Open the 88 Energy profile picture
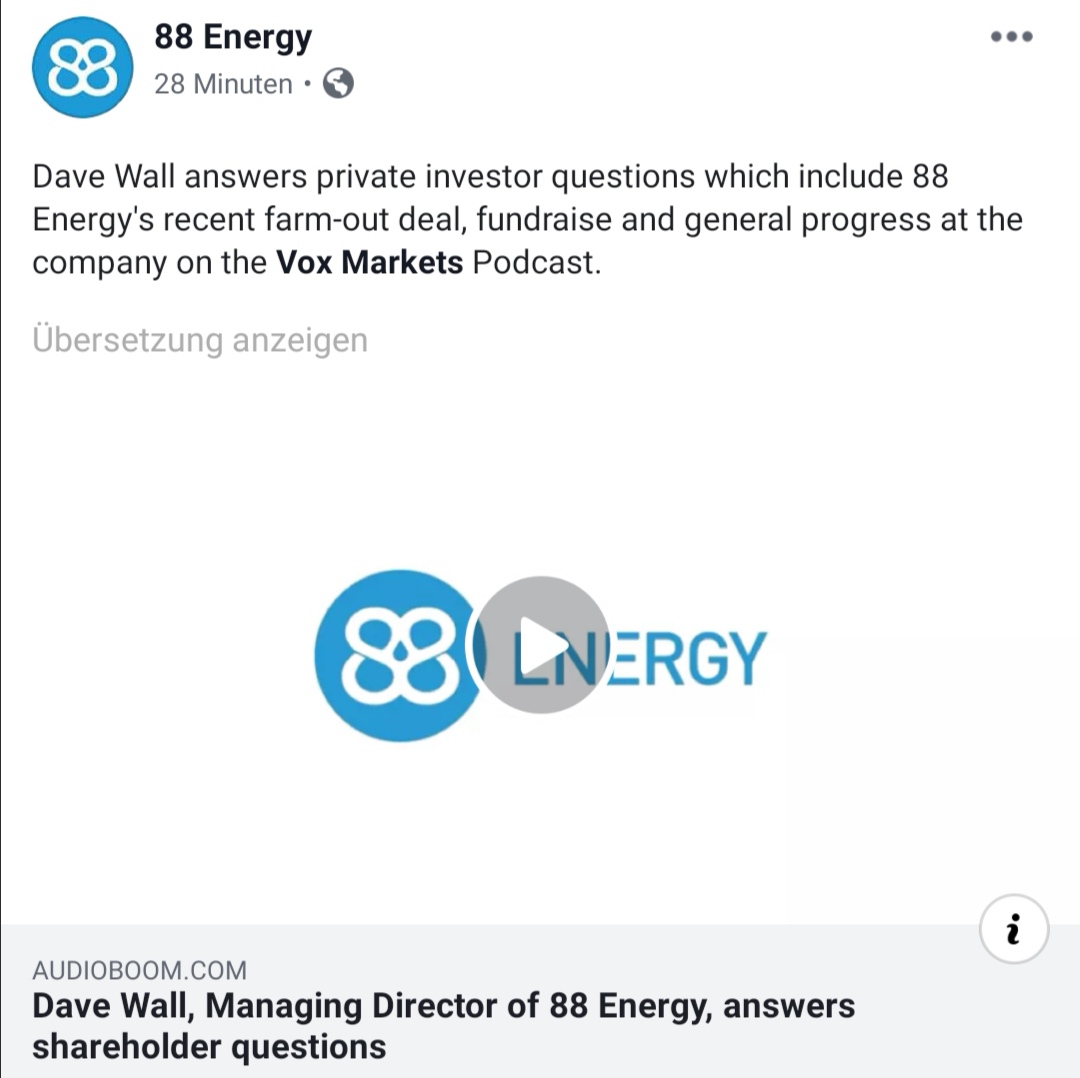The height and width of the screenshot is (1078, 1080). (x=82, y=67)
